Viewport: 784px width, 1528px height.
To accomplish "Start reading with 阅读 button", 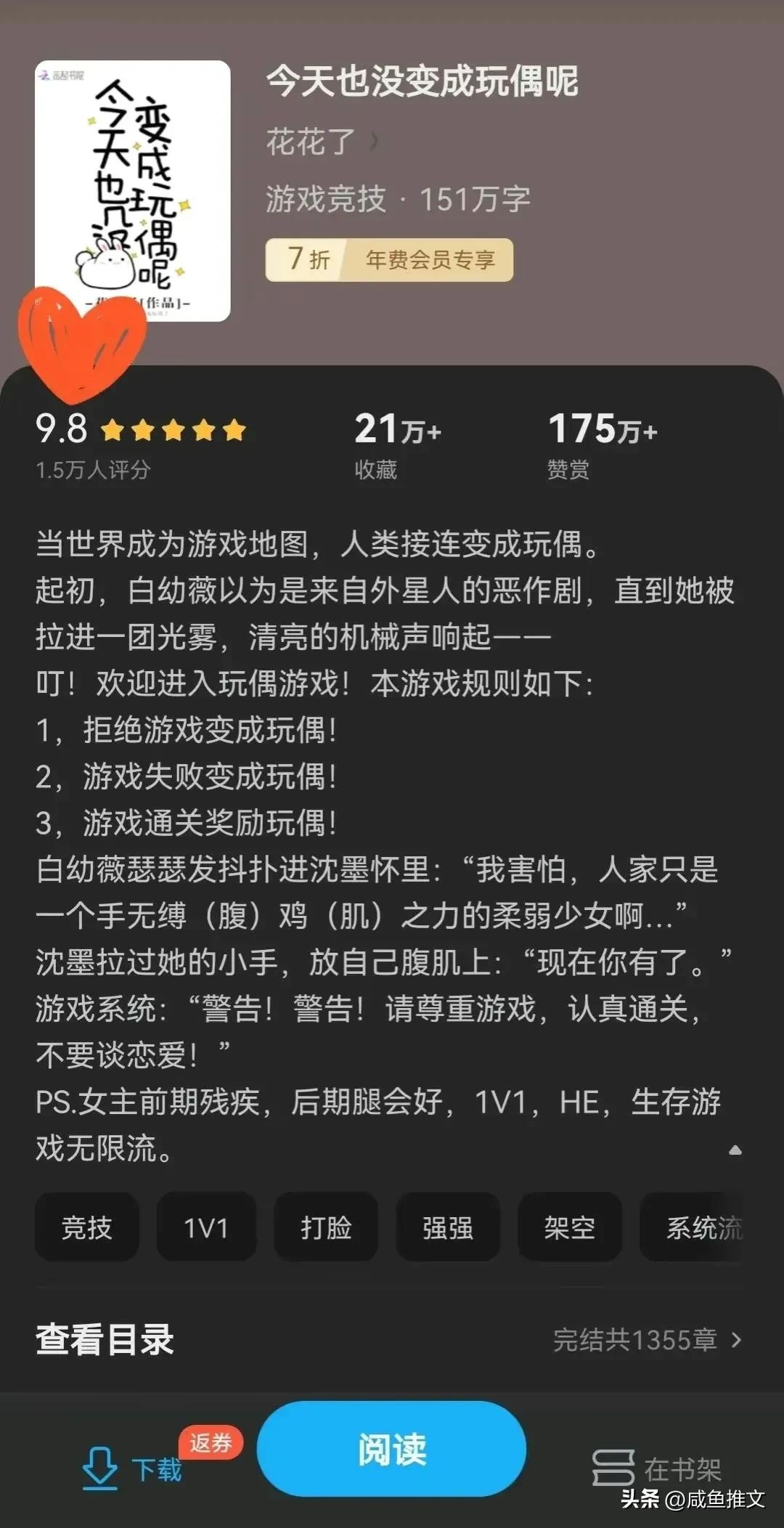I will point(391,1450).
